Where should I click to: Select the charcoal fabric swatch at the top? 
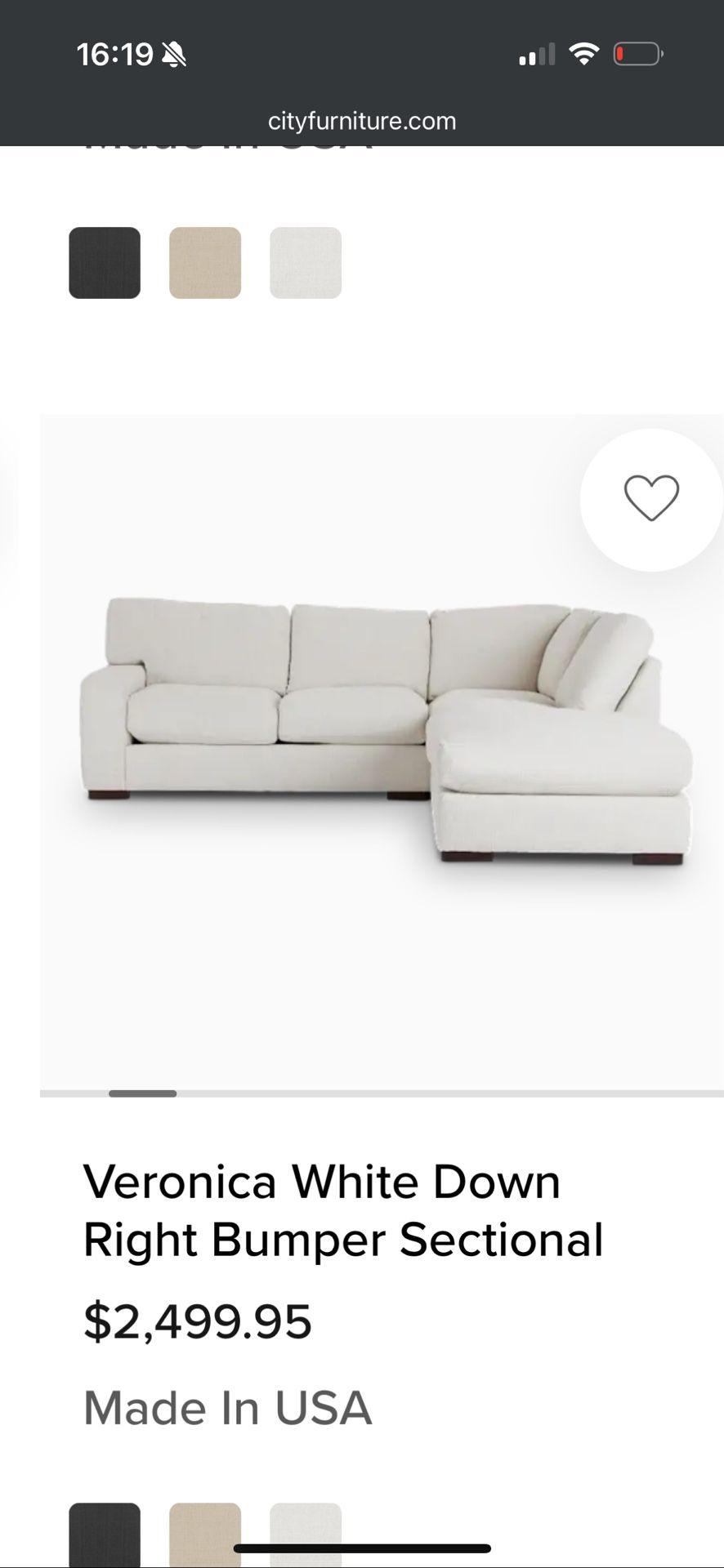tap(104, 263)
